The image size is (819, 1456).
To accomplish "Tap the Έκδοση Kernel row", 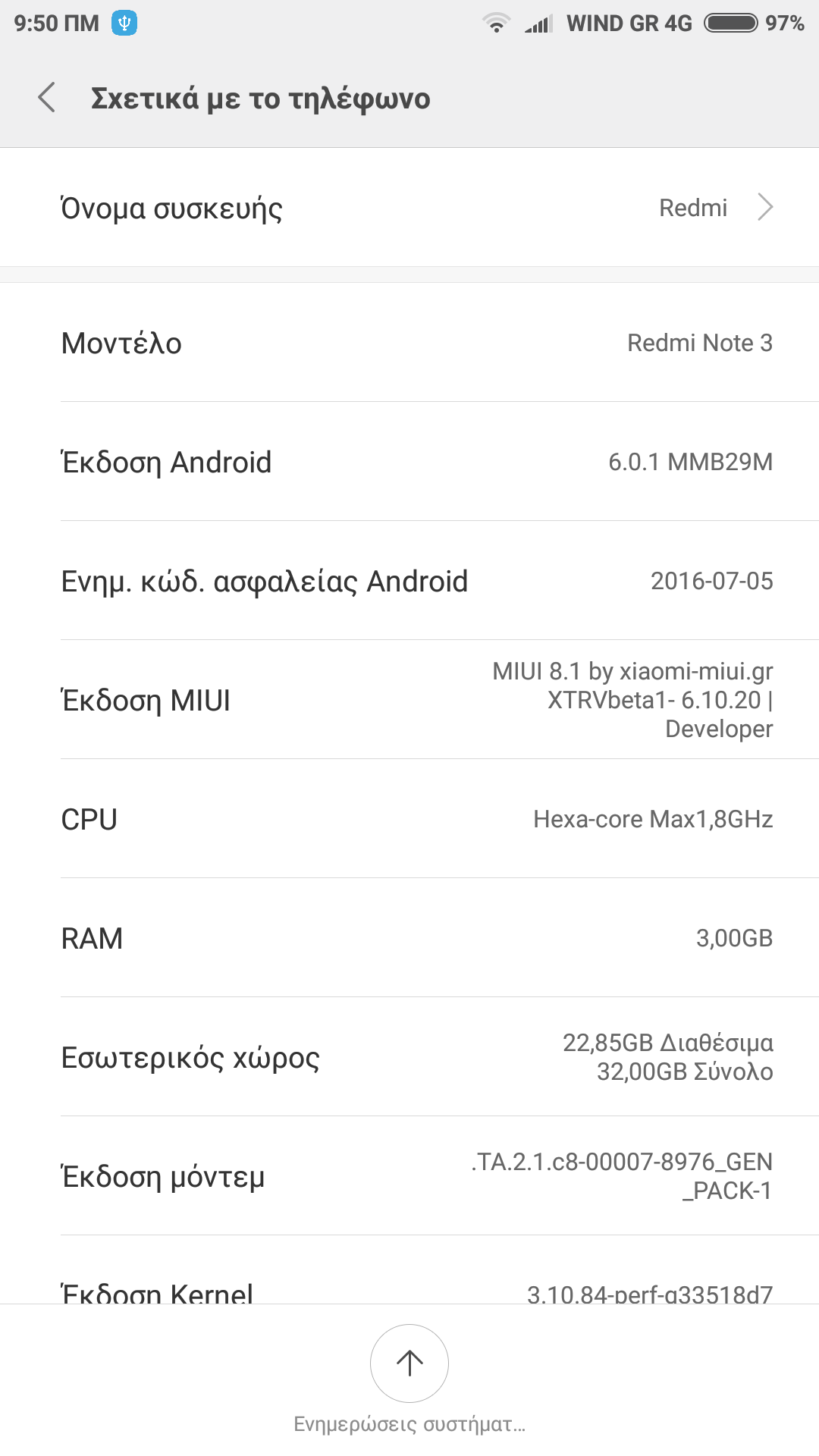I will point(409,1291).
